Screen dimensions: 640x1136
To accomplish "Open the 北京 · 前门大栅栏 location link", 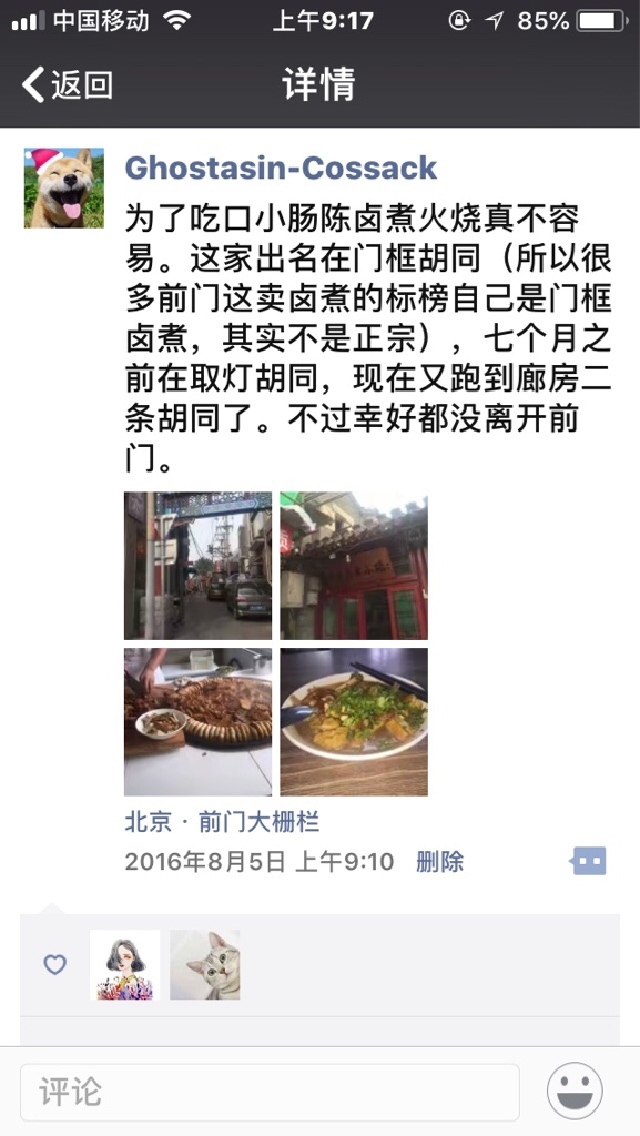I will pyautogui.click(x=222, y=822).
